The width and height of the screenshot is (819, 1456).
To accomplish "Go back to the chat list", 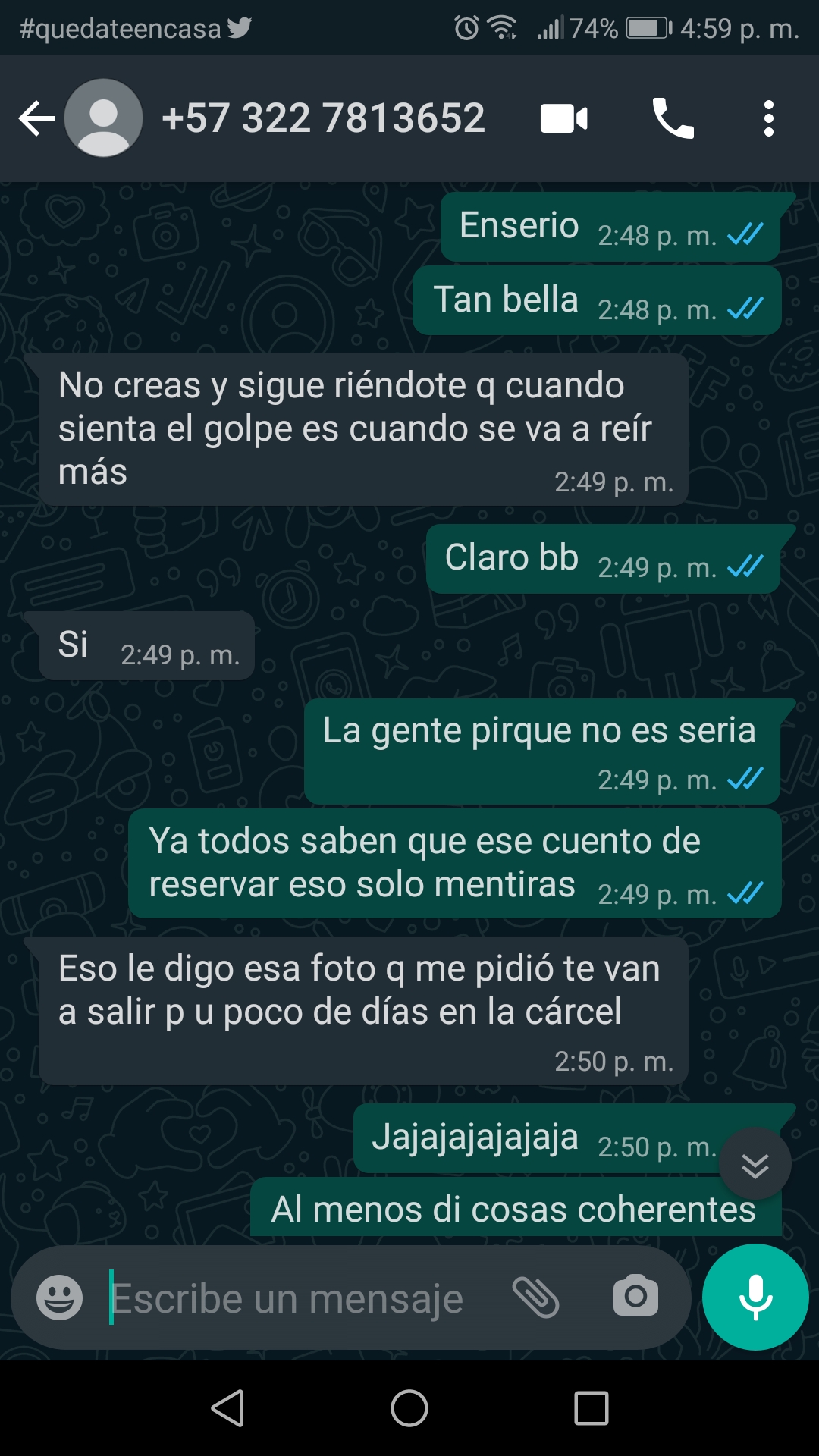I will (36, 119).
